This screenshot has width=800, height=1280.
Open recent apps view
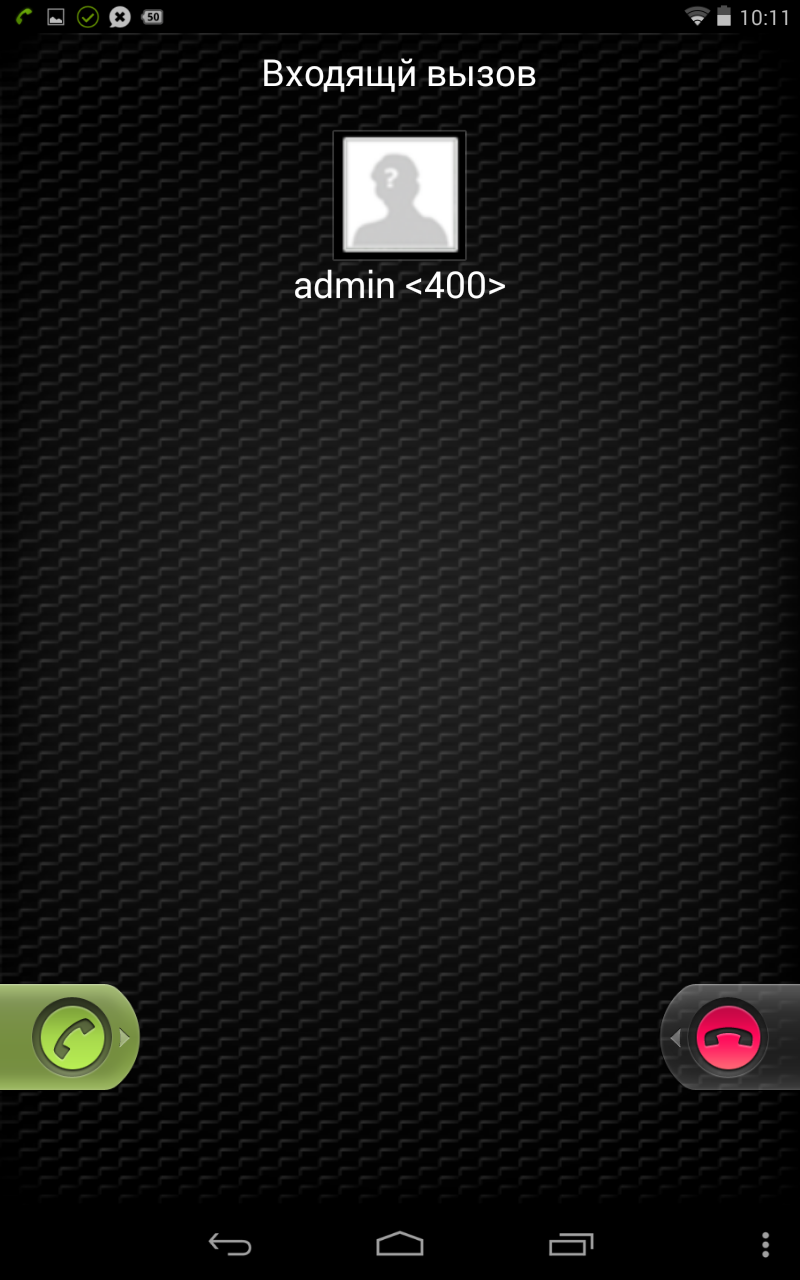571,1244
